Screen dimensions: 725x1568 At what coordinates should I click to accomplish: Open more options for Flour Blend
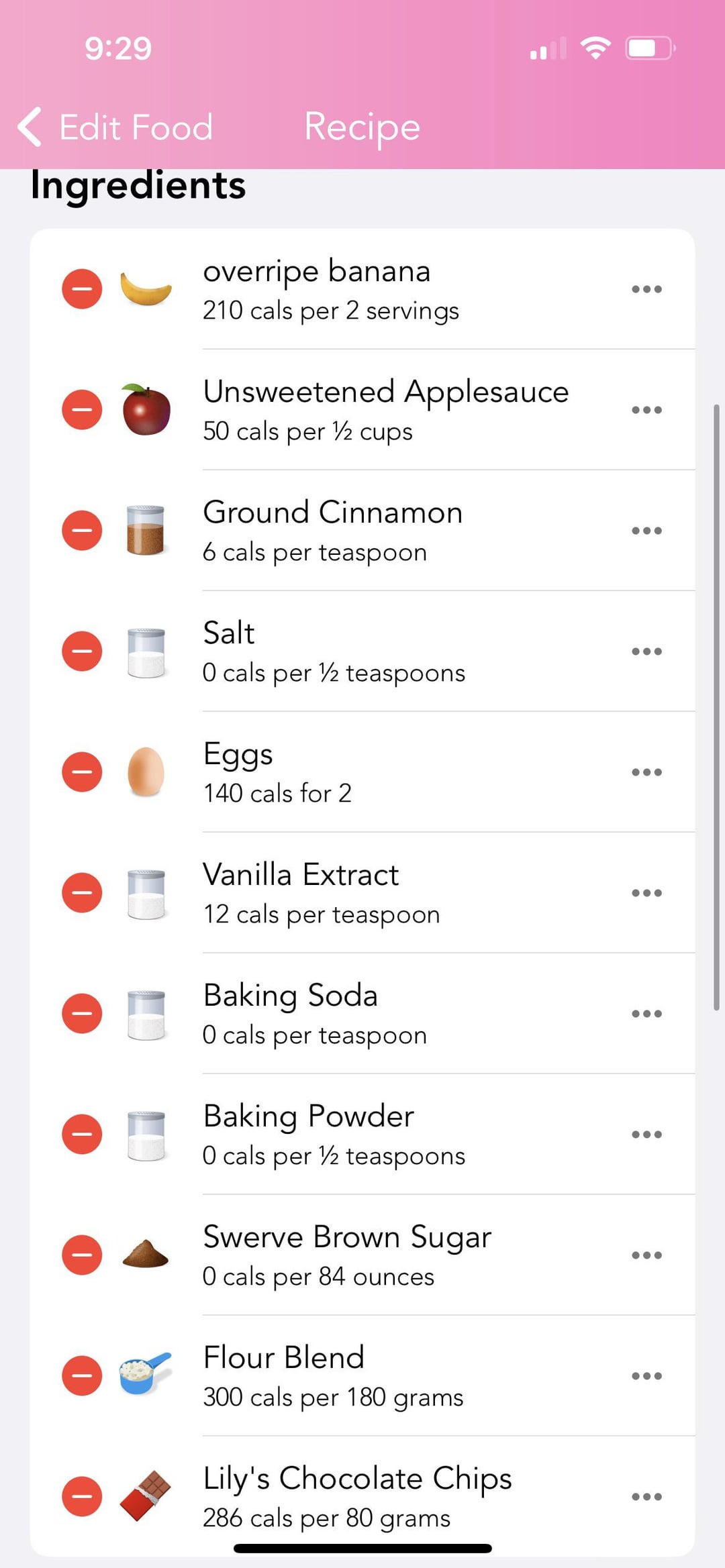pos(646,1376)
